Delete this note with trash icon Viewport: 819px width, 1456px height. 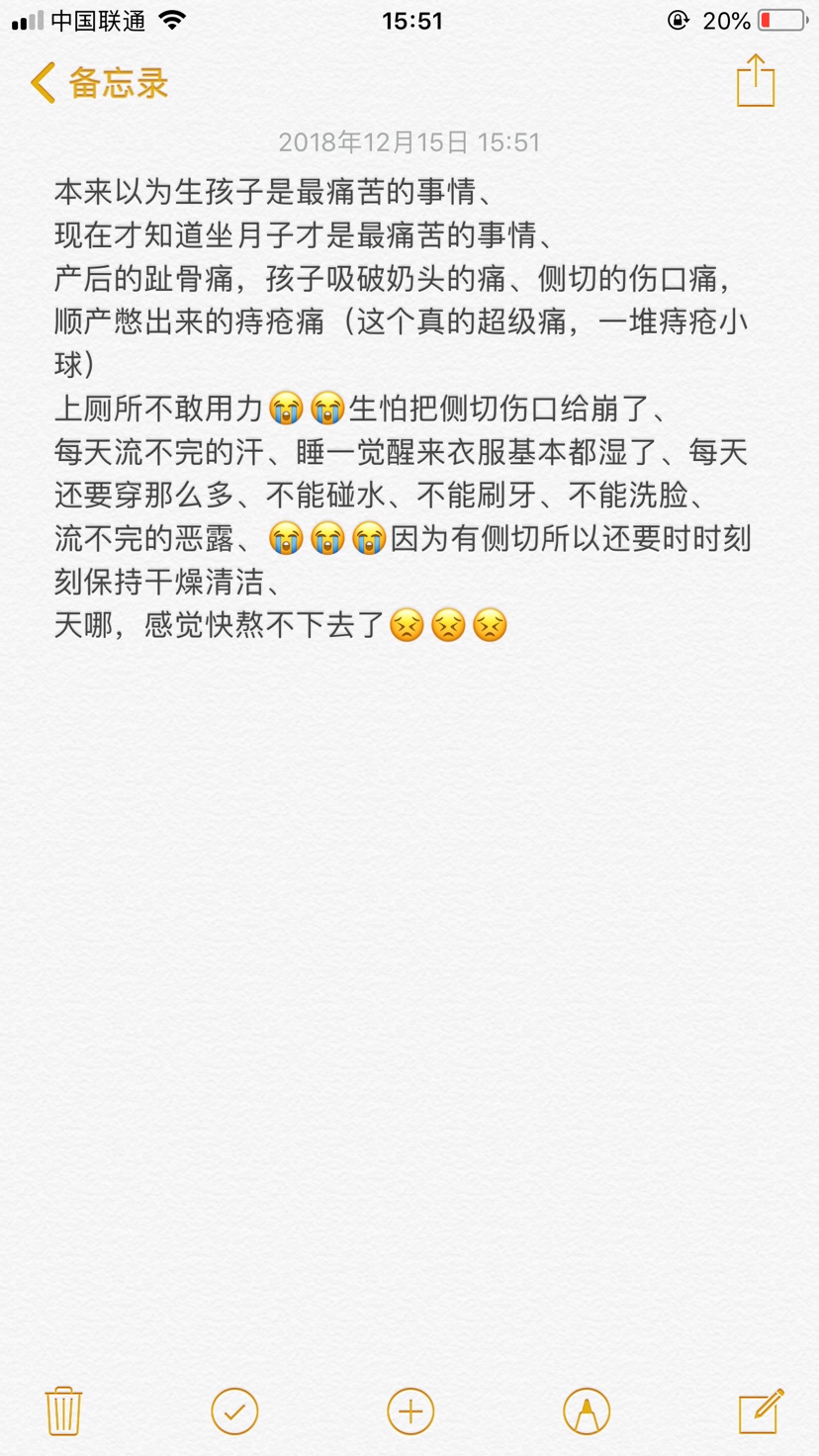point(63,1410)
